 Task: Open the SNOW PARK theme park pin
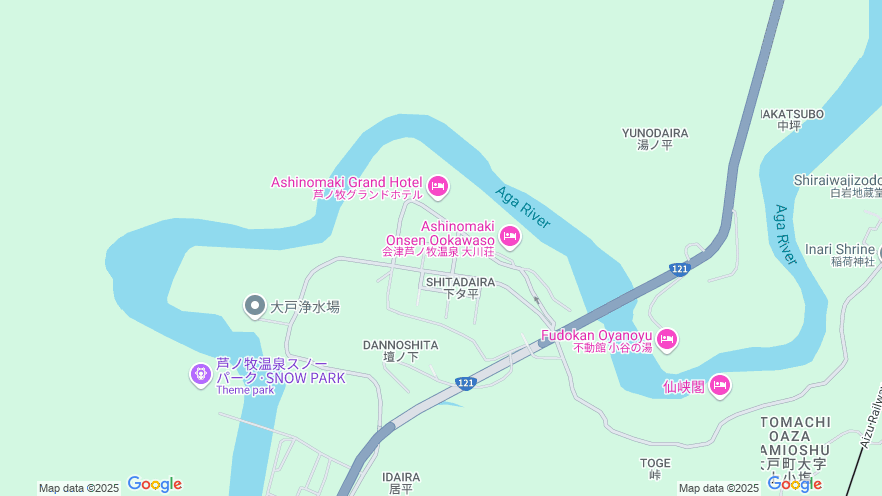(x=201, y=374)
